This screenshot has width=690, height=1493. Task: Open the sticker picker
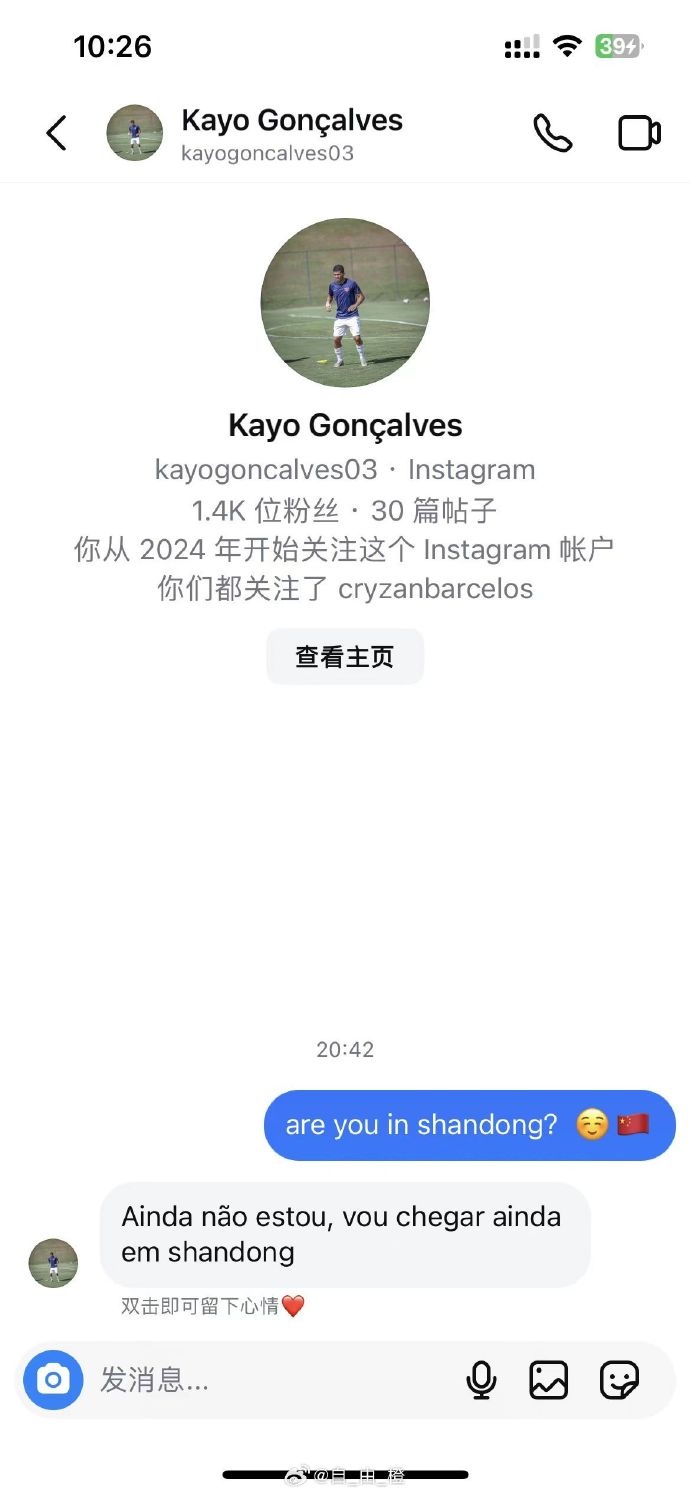pyautogui.click(x=619, y=1380)
